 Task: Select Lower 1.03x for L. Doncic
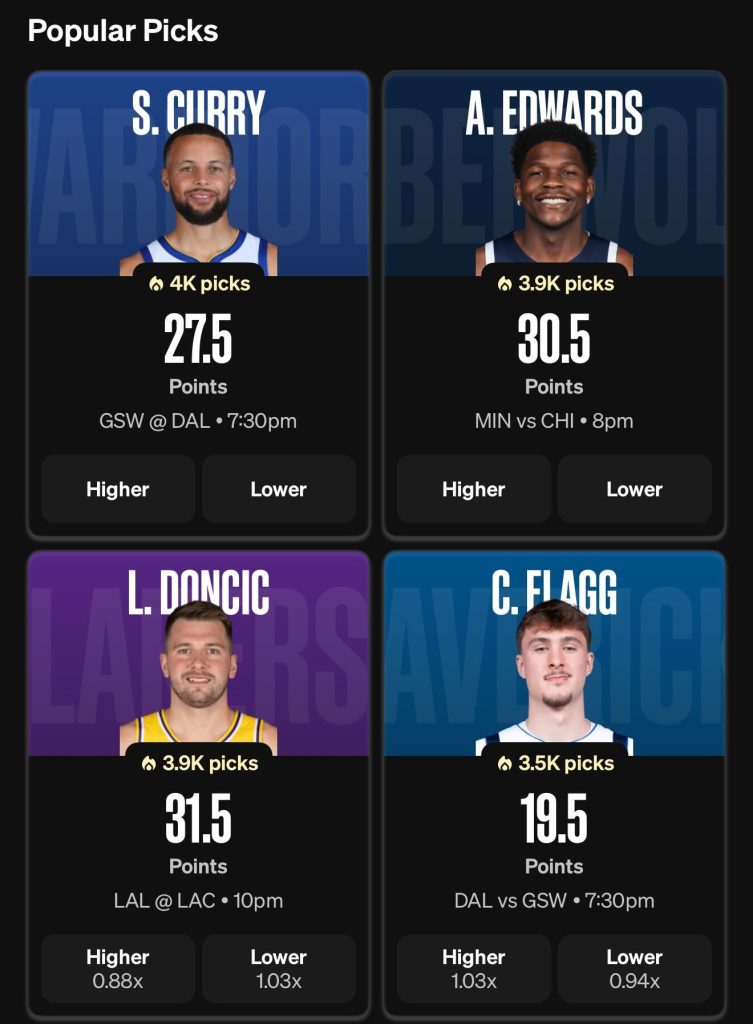278,968
